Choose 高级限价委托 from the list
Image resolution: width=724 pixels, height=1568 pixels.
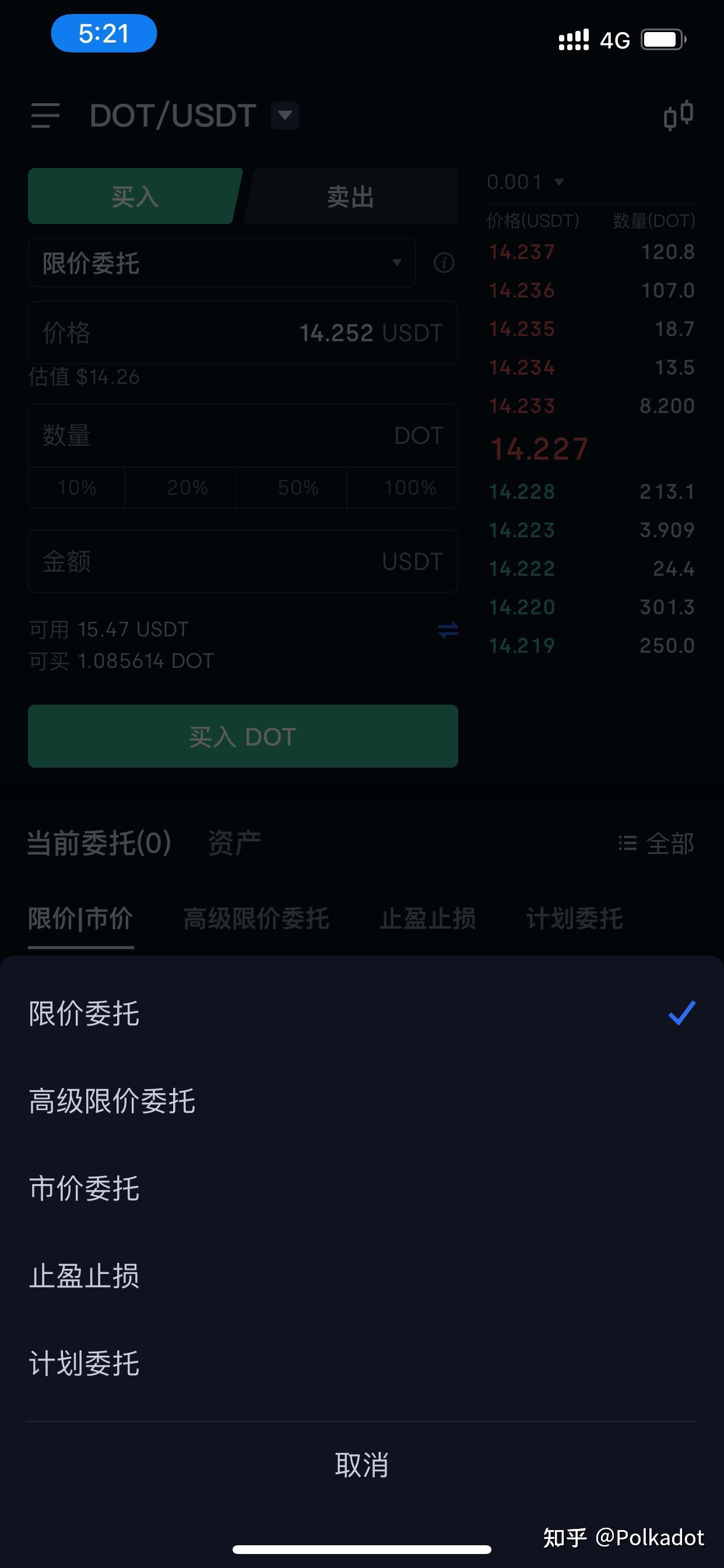coord(113,1101)
